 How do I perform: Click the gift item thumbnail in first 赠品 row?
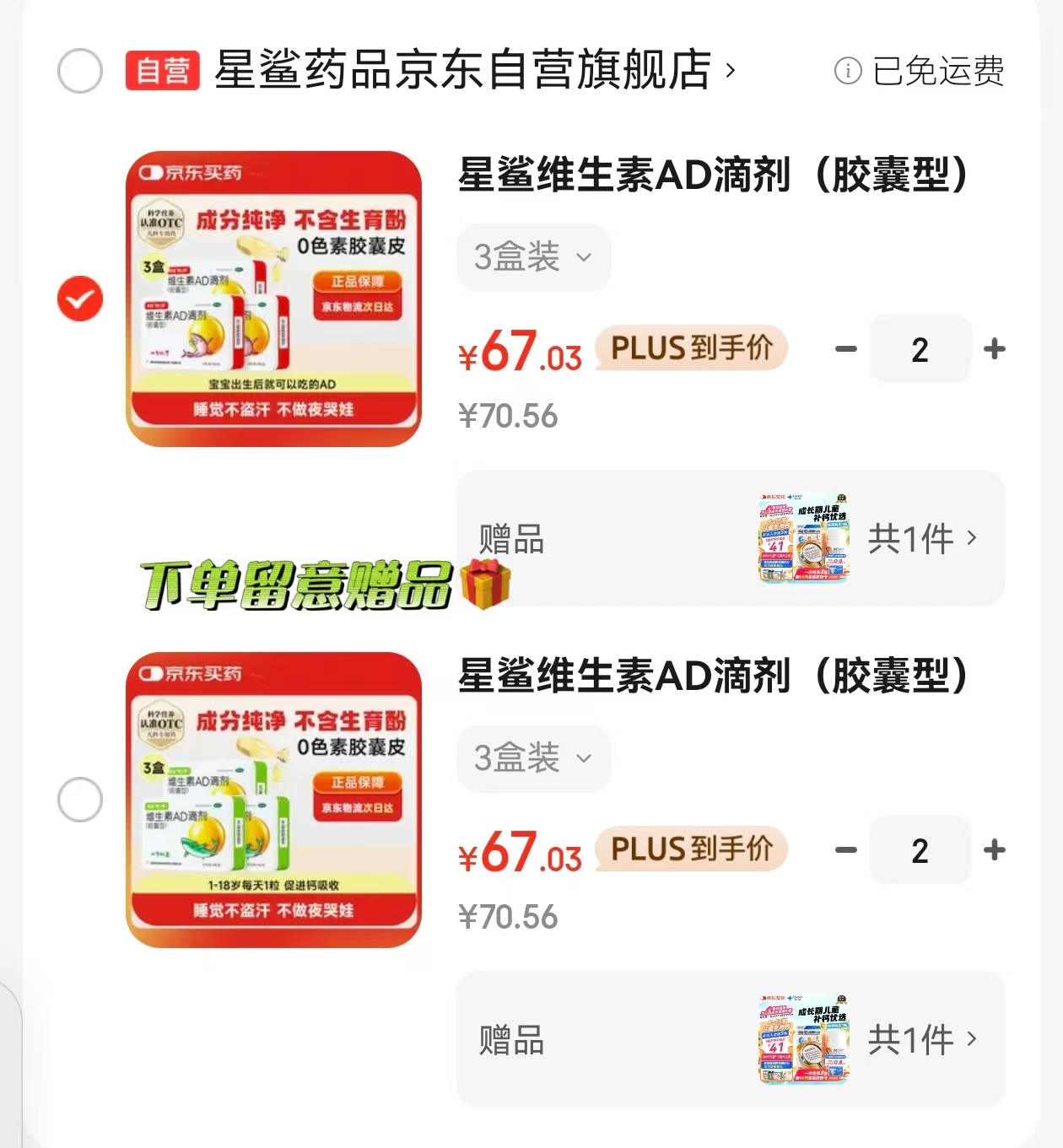802,538
